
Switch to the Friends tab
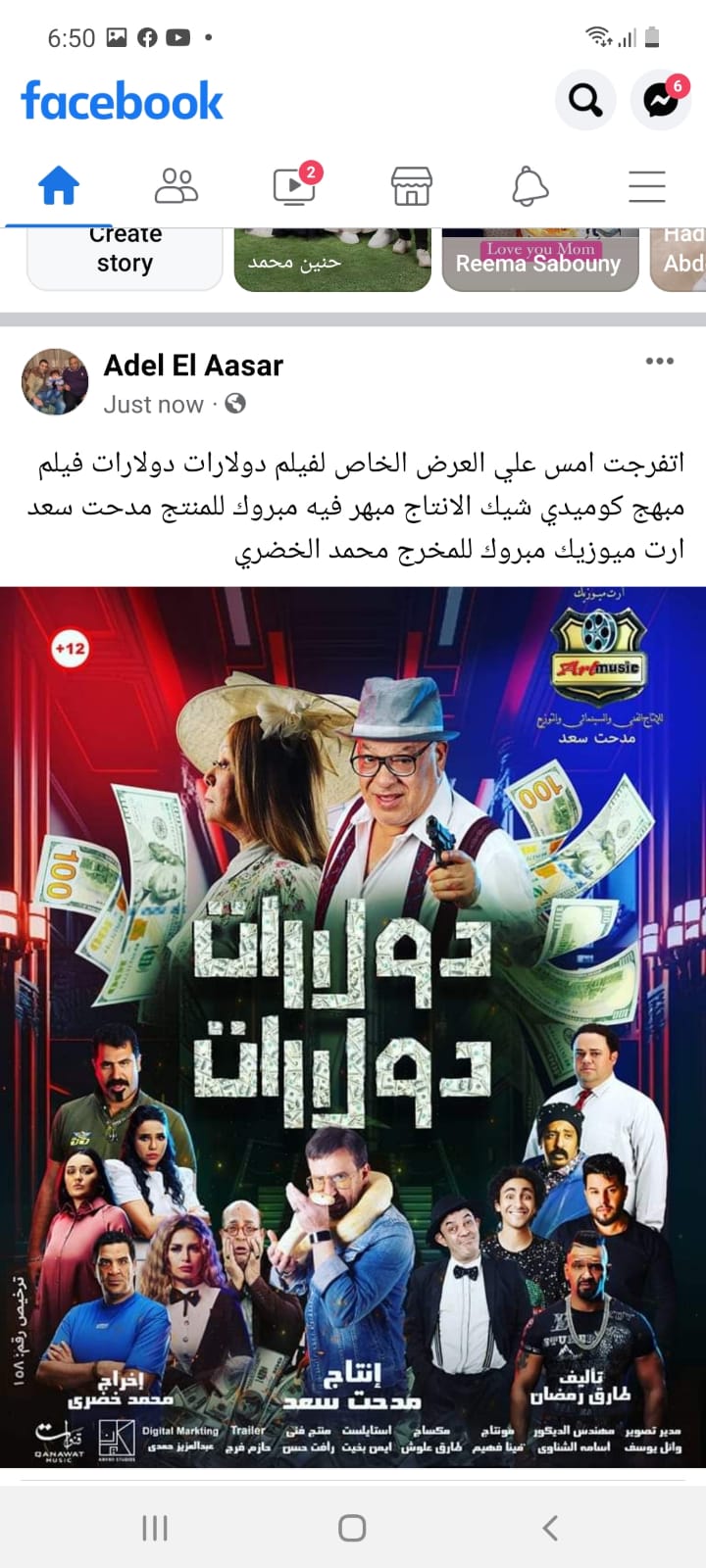176,185
